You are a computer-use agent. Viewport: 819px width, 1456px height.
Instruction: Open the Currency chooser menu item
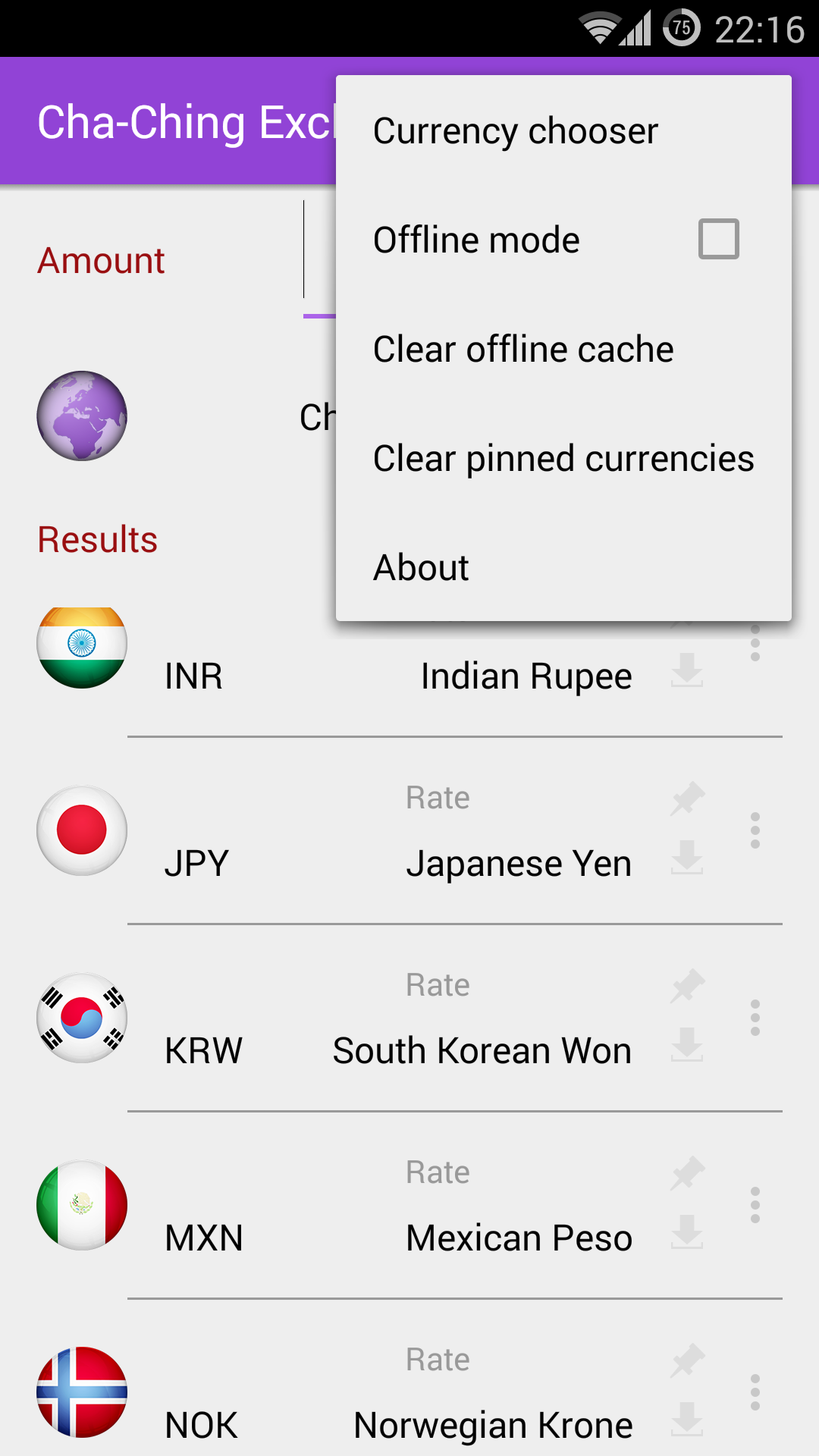[x=515, y=130]
